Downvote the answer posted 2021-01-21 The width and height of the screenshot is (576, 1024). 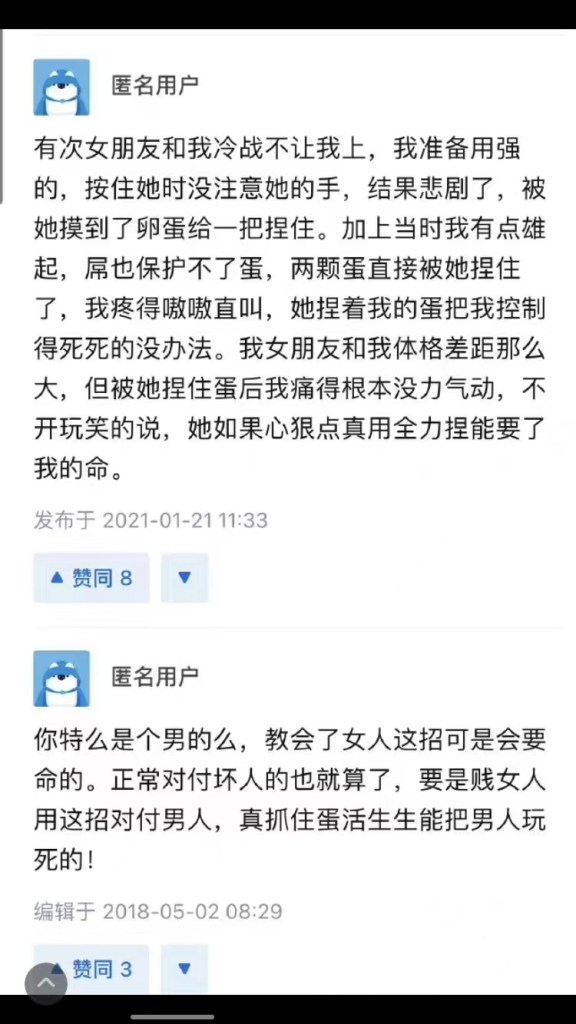[184, 577]
